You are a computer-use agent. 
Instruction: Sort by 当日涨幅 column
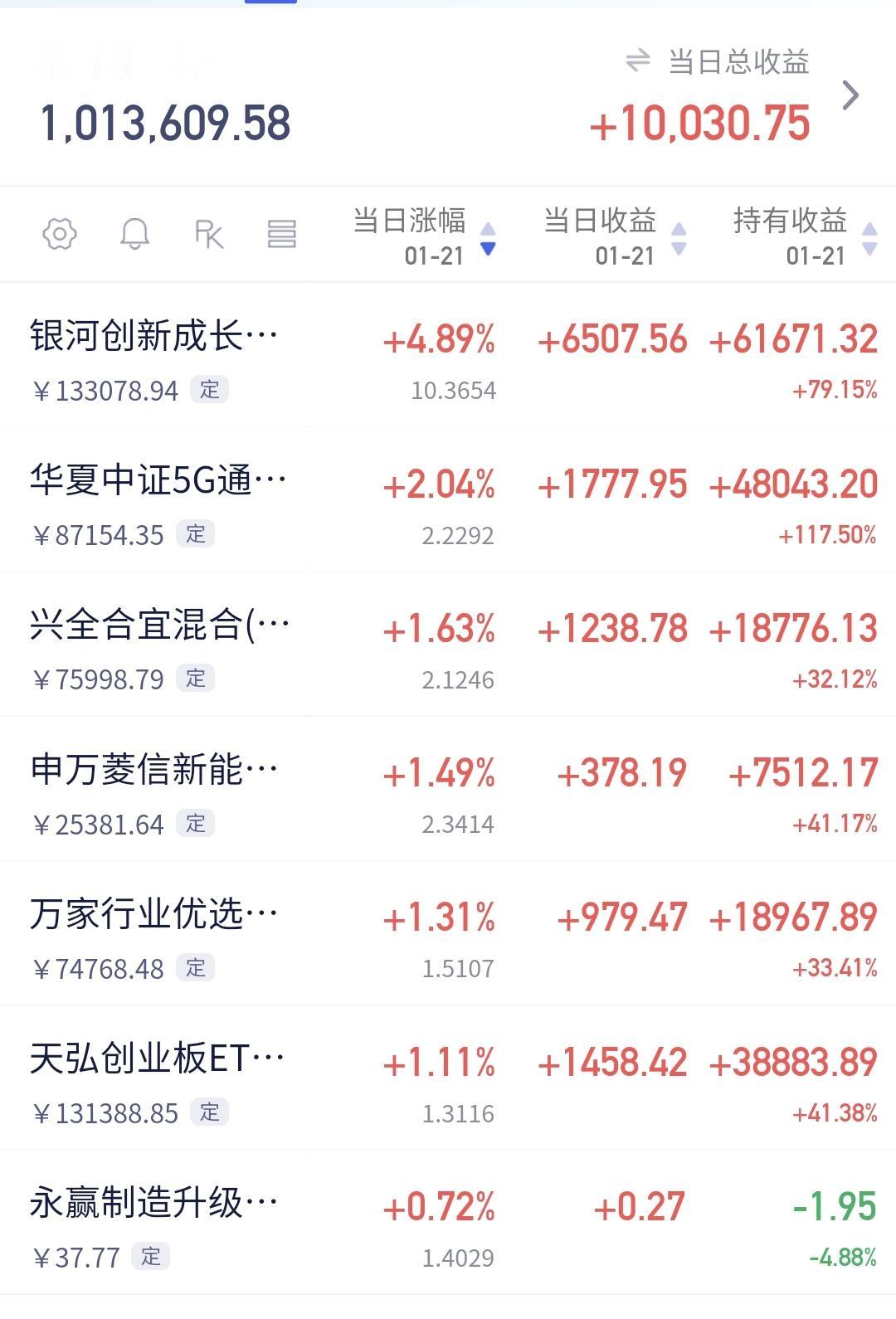(424, 236)
